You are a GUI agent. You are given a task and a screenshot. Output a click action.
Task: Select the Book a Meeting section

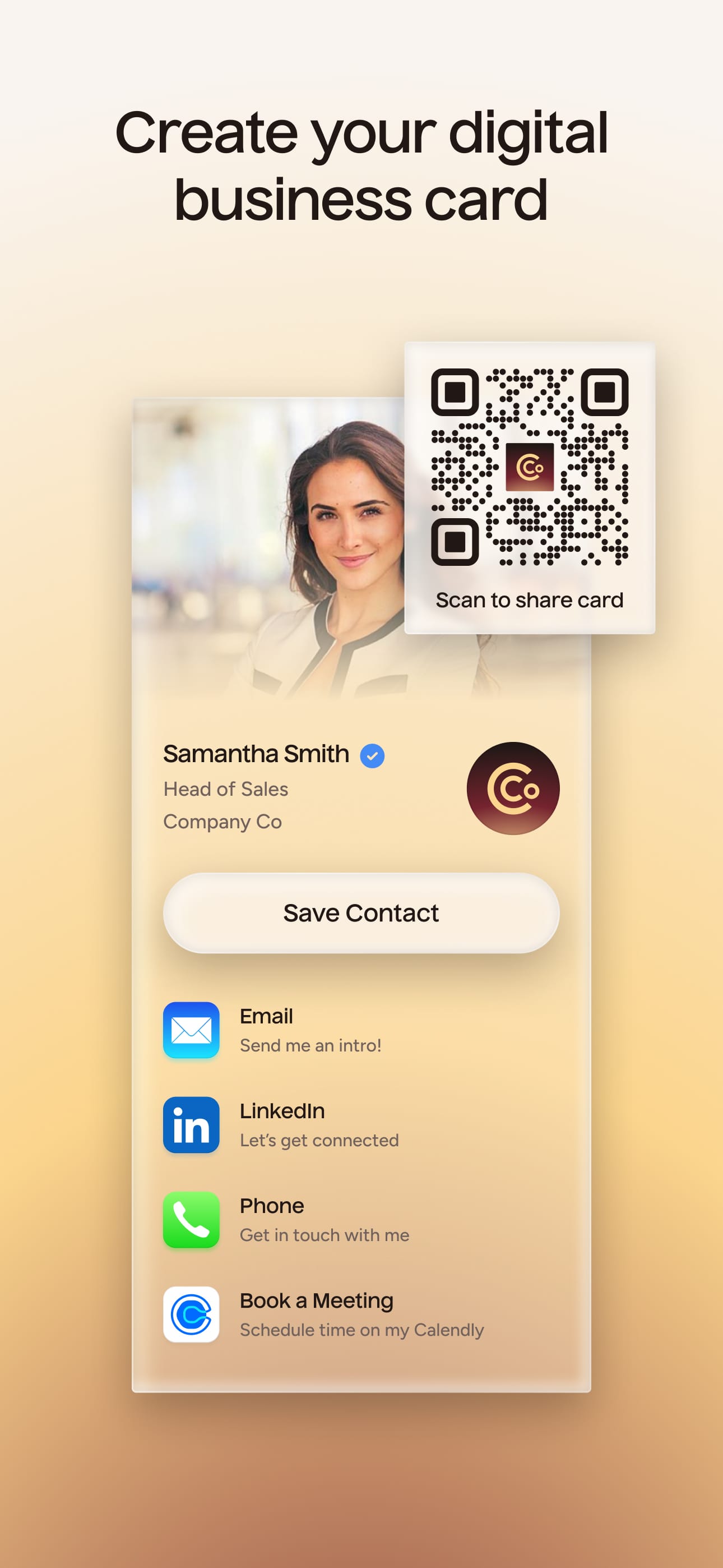pos(317,1300)
